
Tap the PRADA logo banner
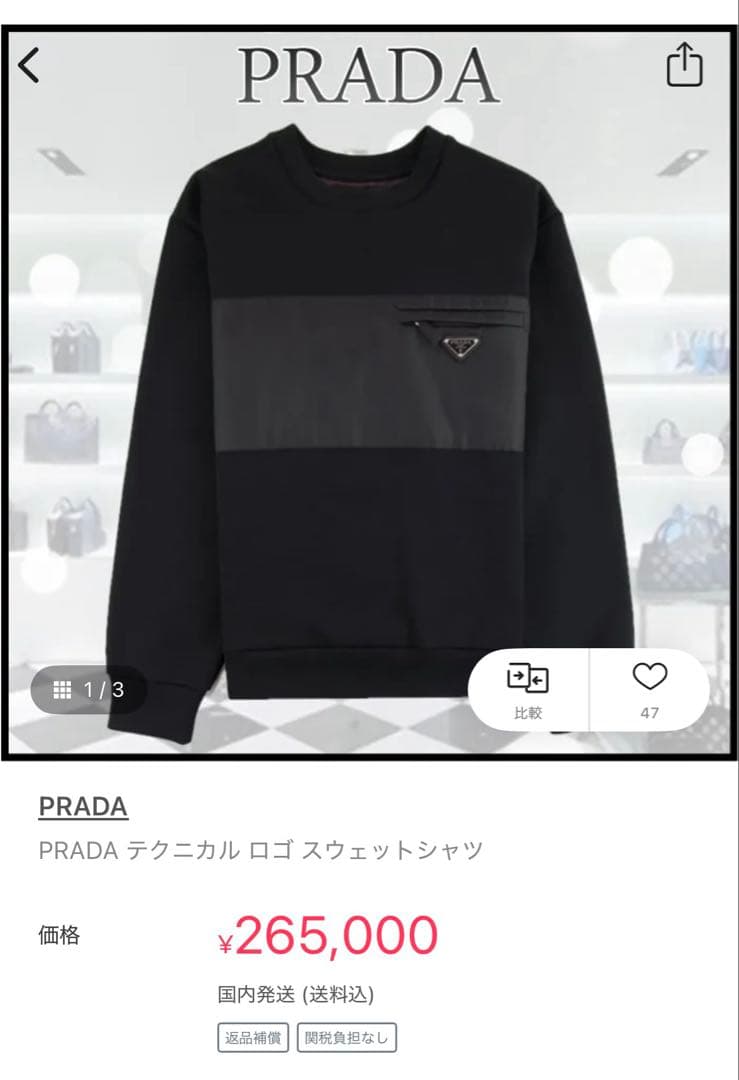(370, 72)
